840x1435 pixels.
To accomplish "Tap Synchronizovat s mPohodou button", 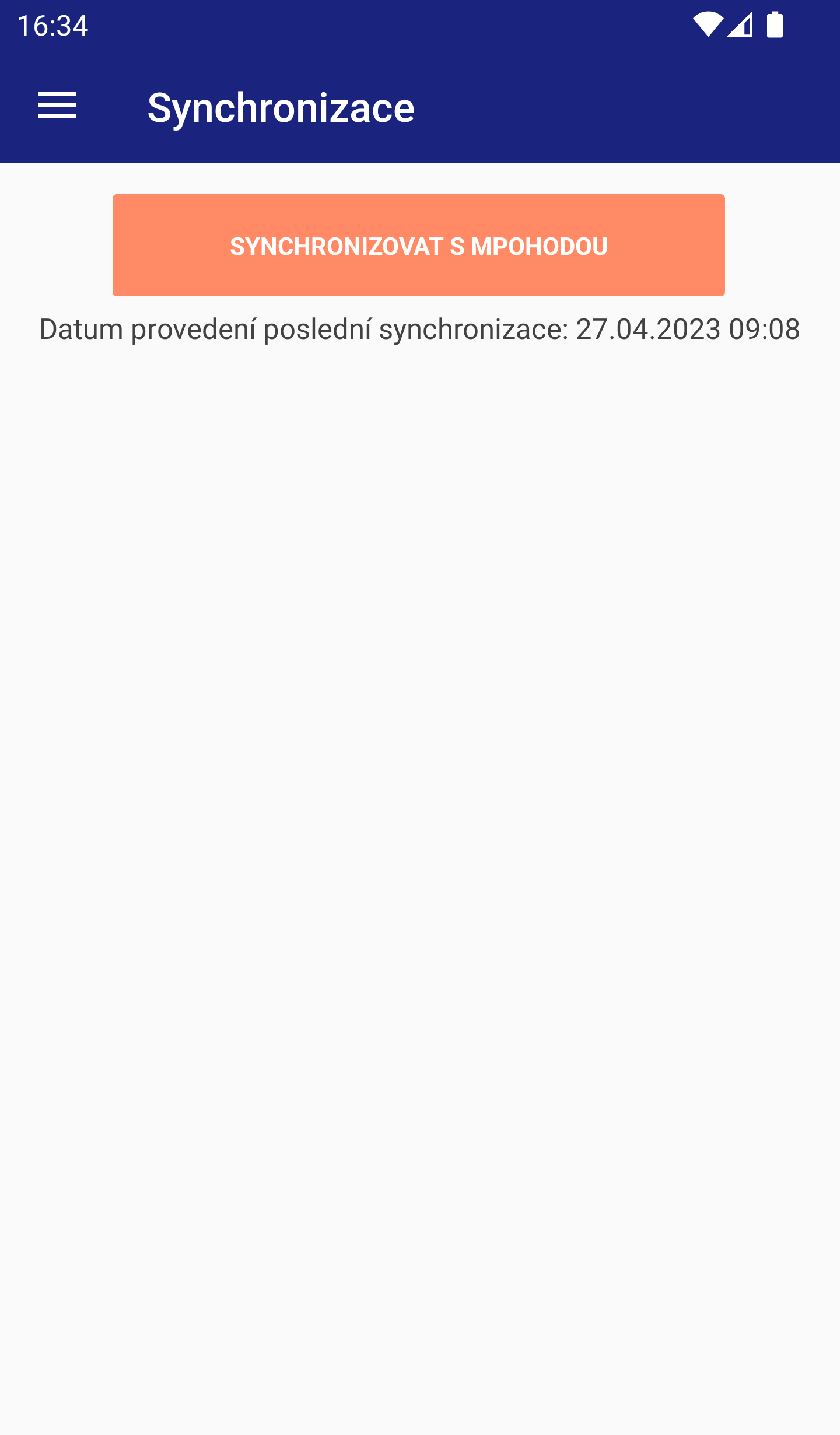I will point(419,246).
